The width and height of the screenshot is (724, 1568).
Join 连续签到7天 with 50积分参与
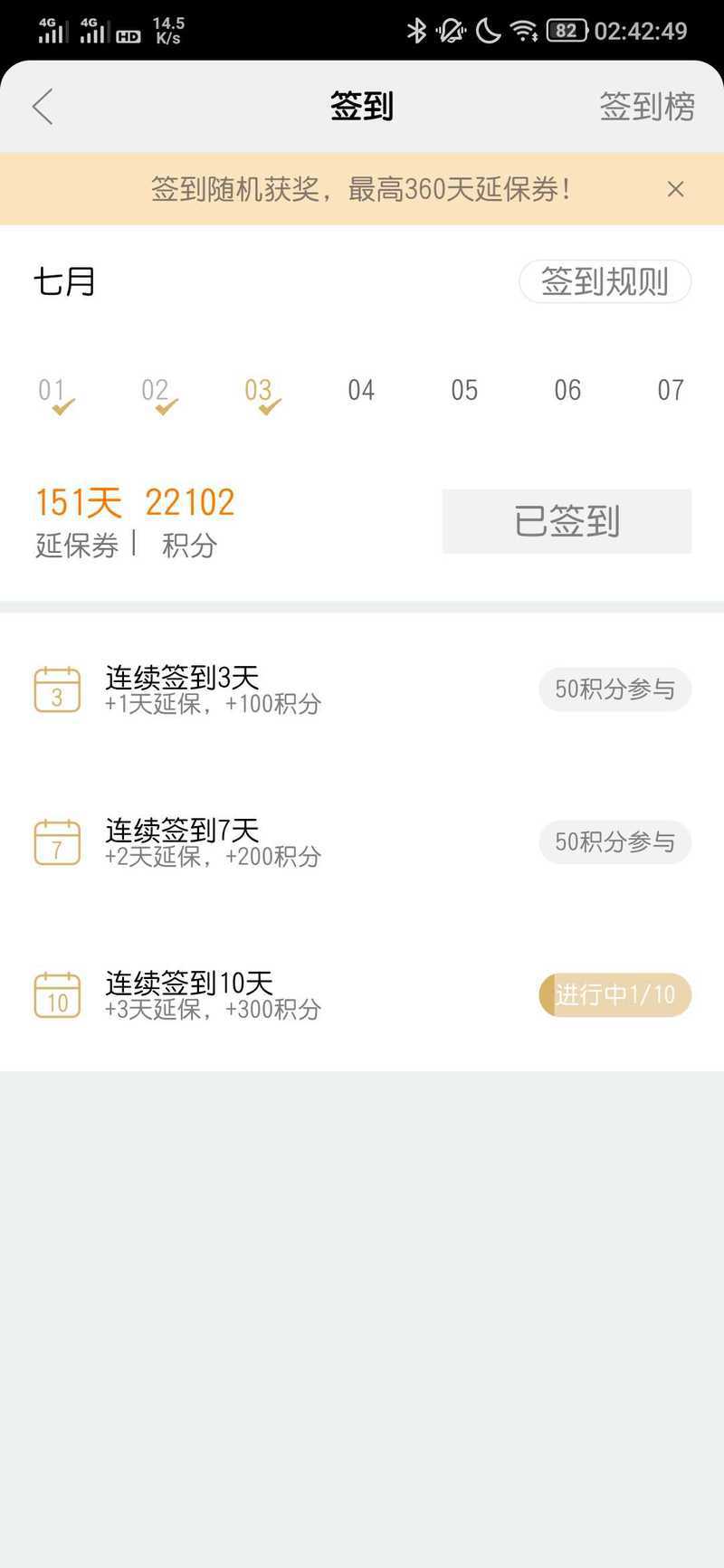coord(615,842)
